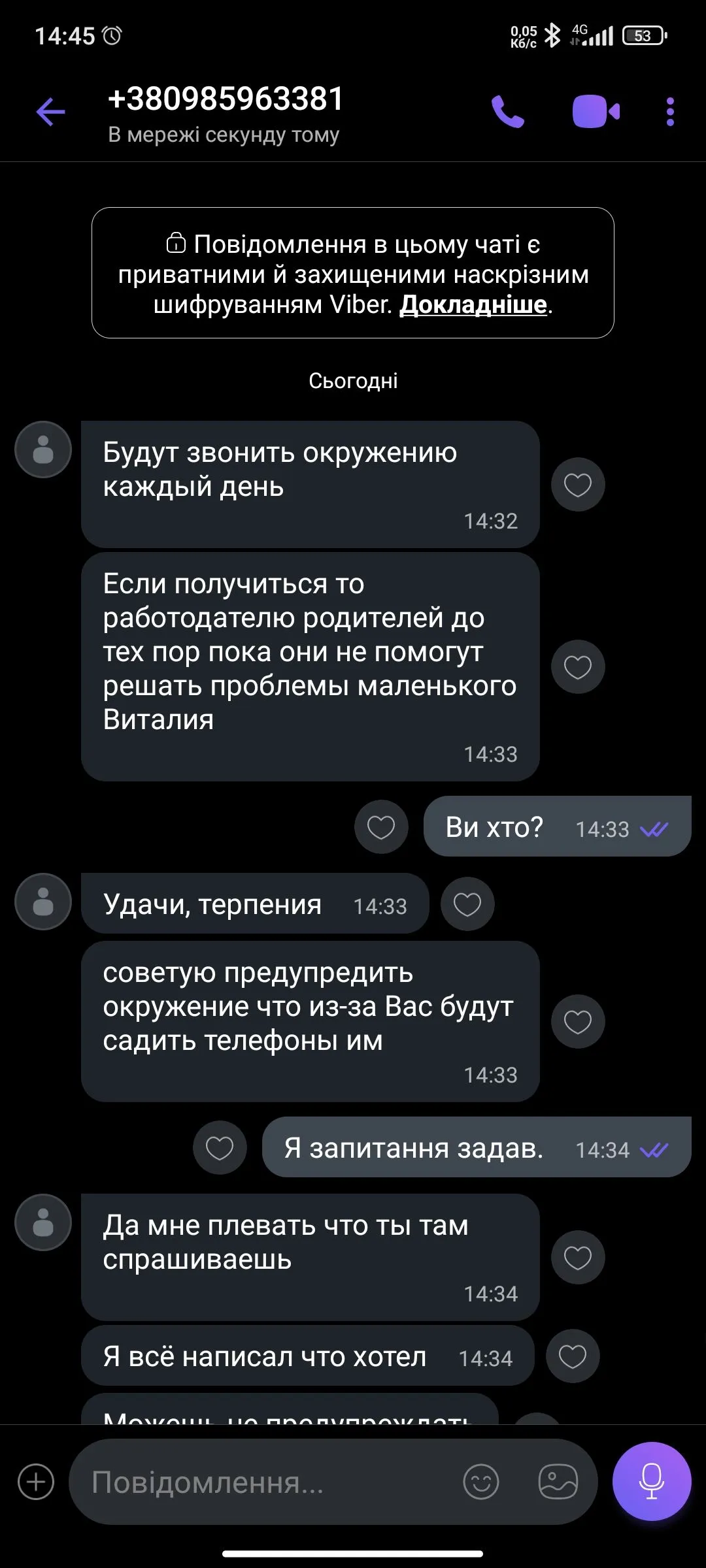Start a voice call with this number
The height and width of the screenshot is (1568, 706).
[x=507, y=112]
